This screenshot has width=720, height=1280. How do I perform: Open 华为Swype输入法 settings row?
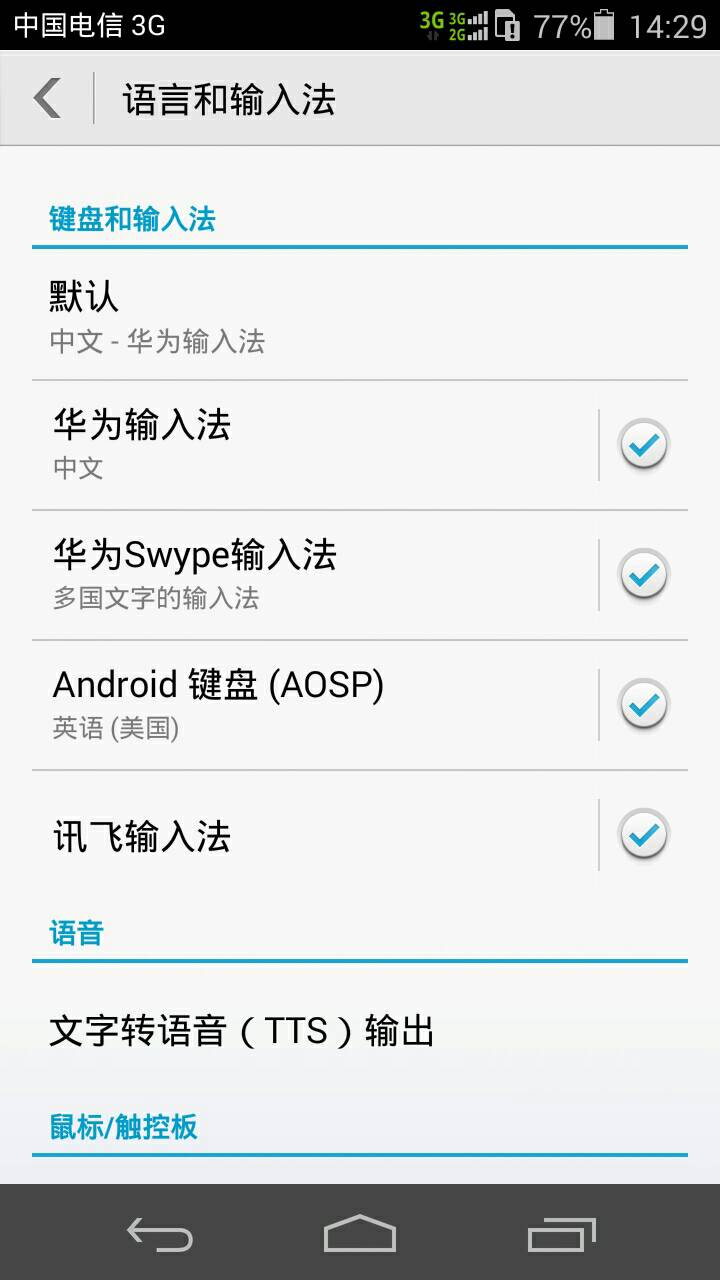point(310,574)
